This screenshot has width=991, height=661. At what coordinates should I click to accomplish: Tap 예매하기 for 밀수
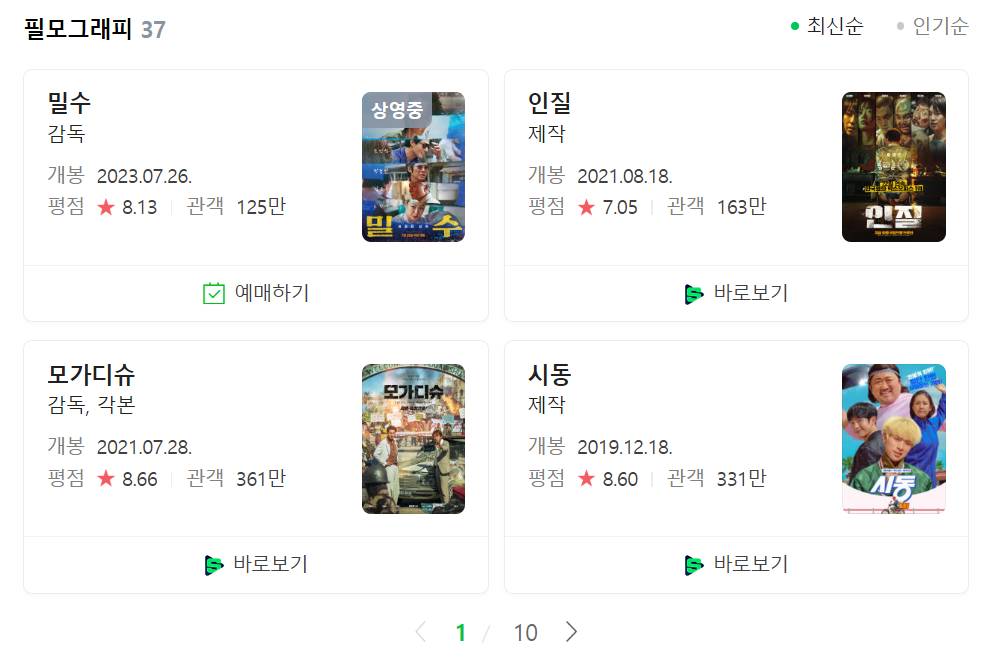tap(256, 293)
